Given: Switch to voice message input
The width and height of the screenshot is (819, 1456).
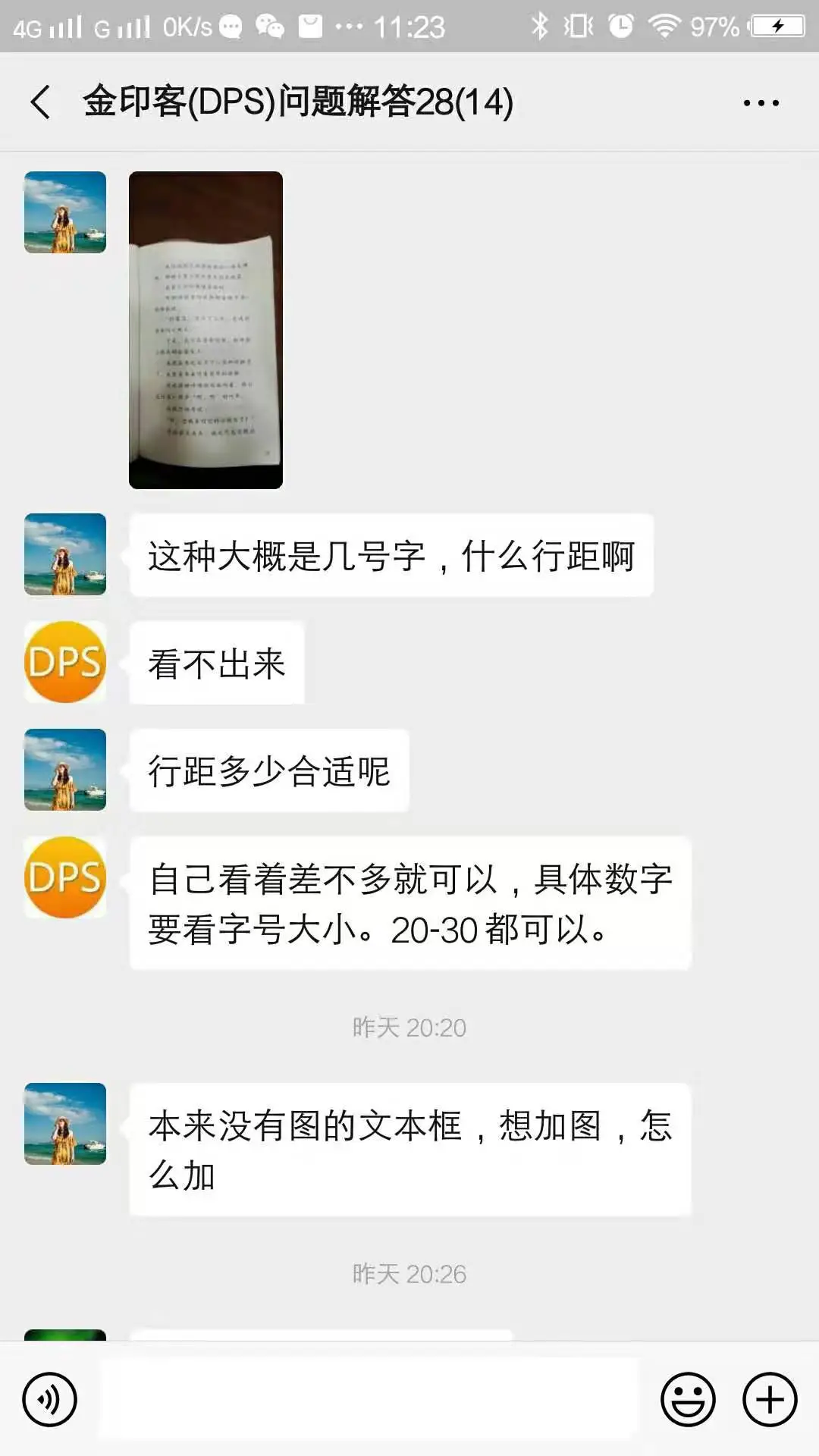Looking at the screenshot, I should pos(50,1399).
